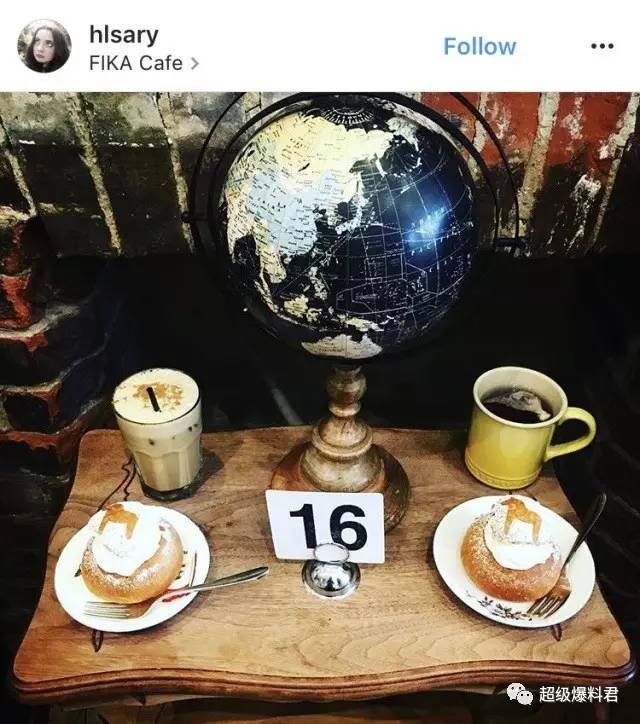Image resolution: width=640 pixels, height=724 pixels.
Task: Open the post's three-dot overflow menu
Action: point(601,46)
